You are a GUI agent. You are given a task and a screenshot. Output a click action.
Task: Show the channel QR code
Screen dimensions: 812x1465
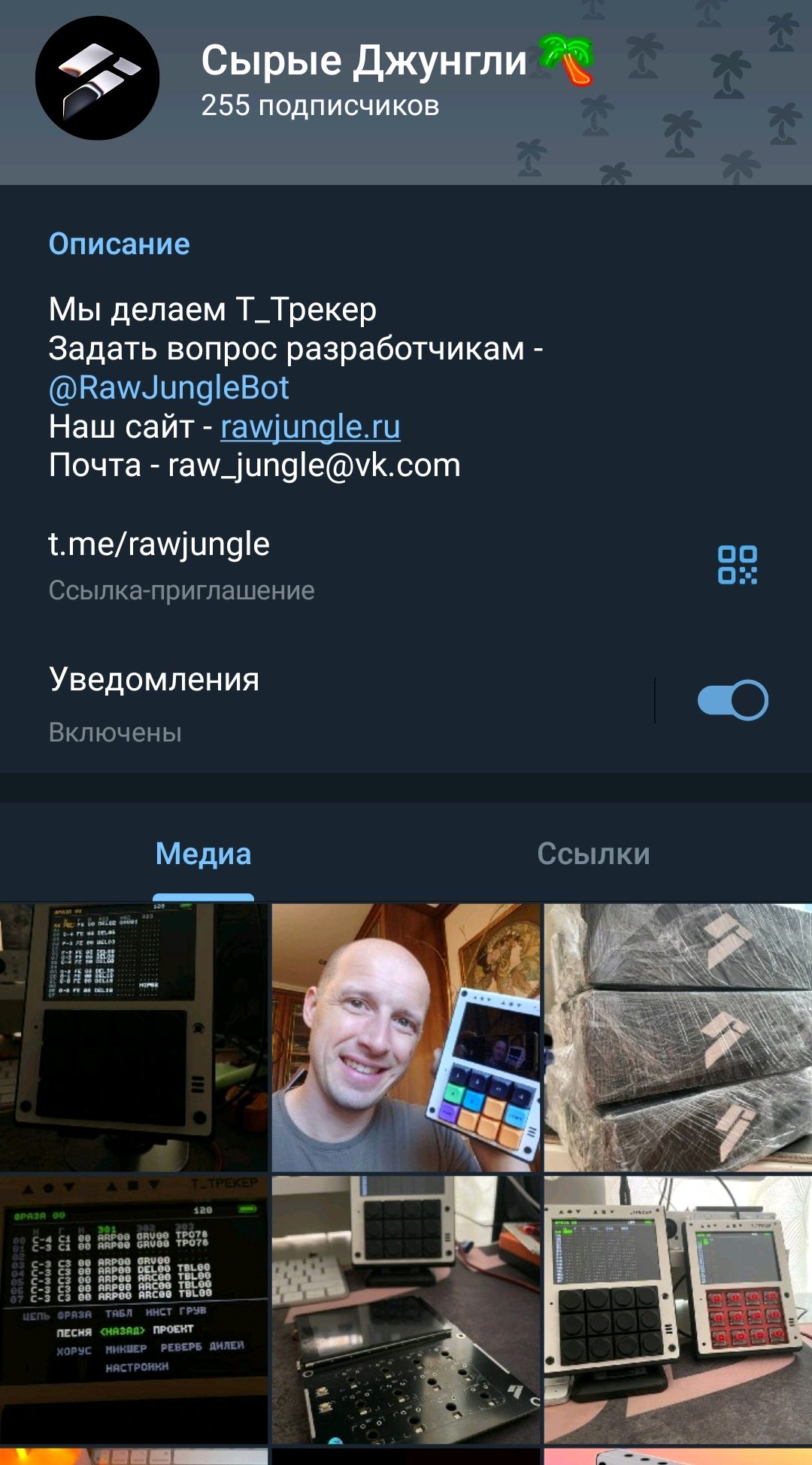(737, 565)
